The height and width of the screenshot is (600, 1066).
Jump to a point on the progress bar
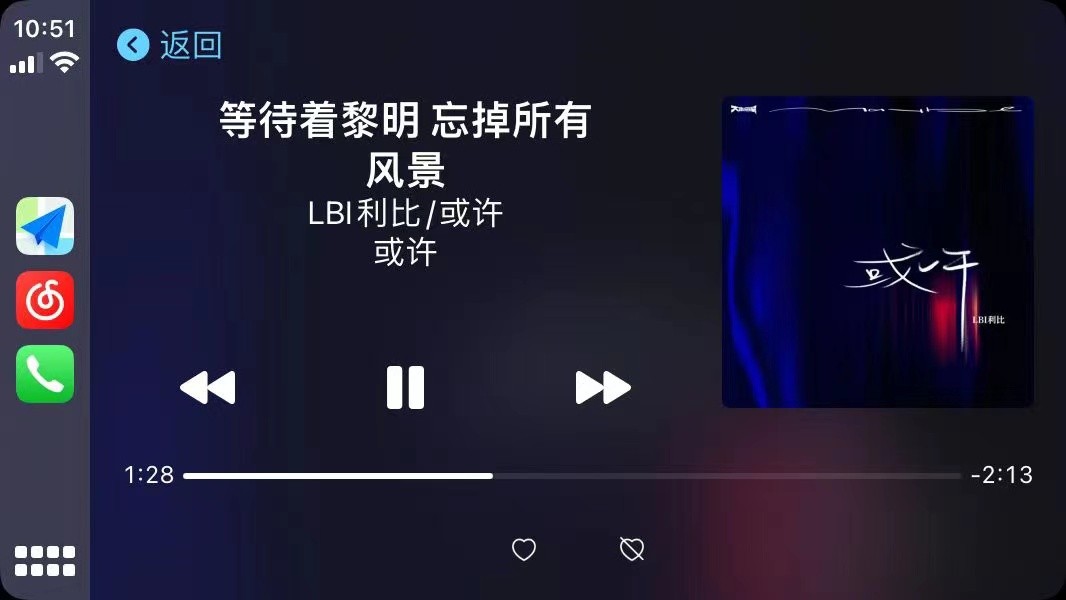(x=572, y=476)
